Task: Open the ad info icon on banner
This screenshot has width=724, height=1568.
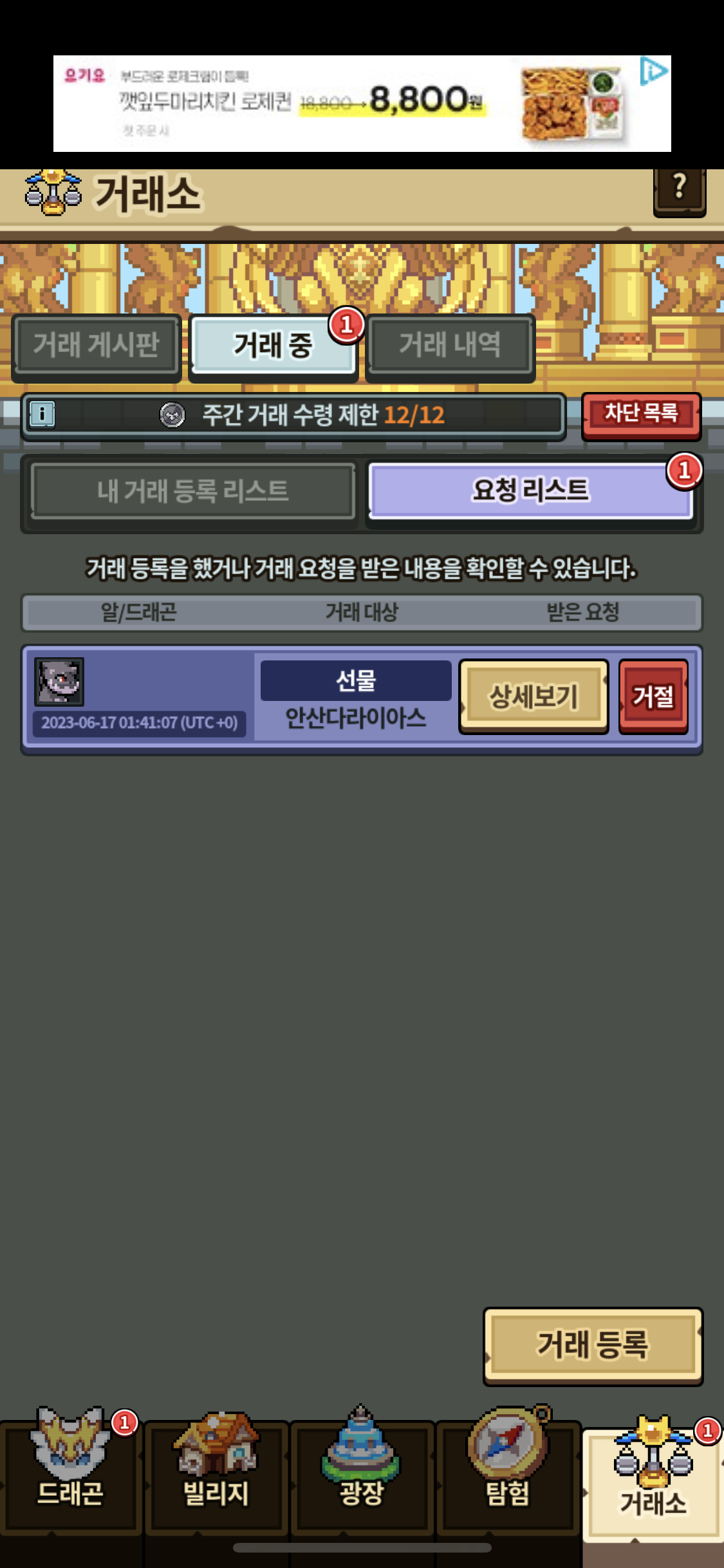Action: click(x=653, y=71)
